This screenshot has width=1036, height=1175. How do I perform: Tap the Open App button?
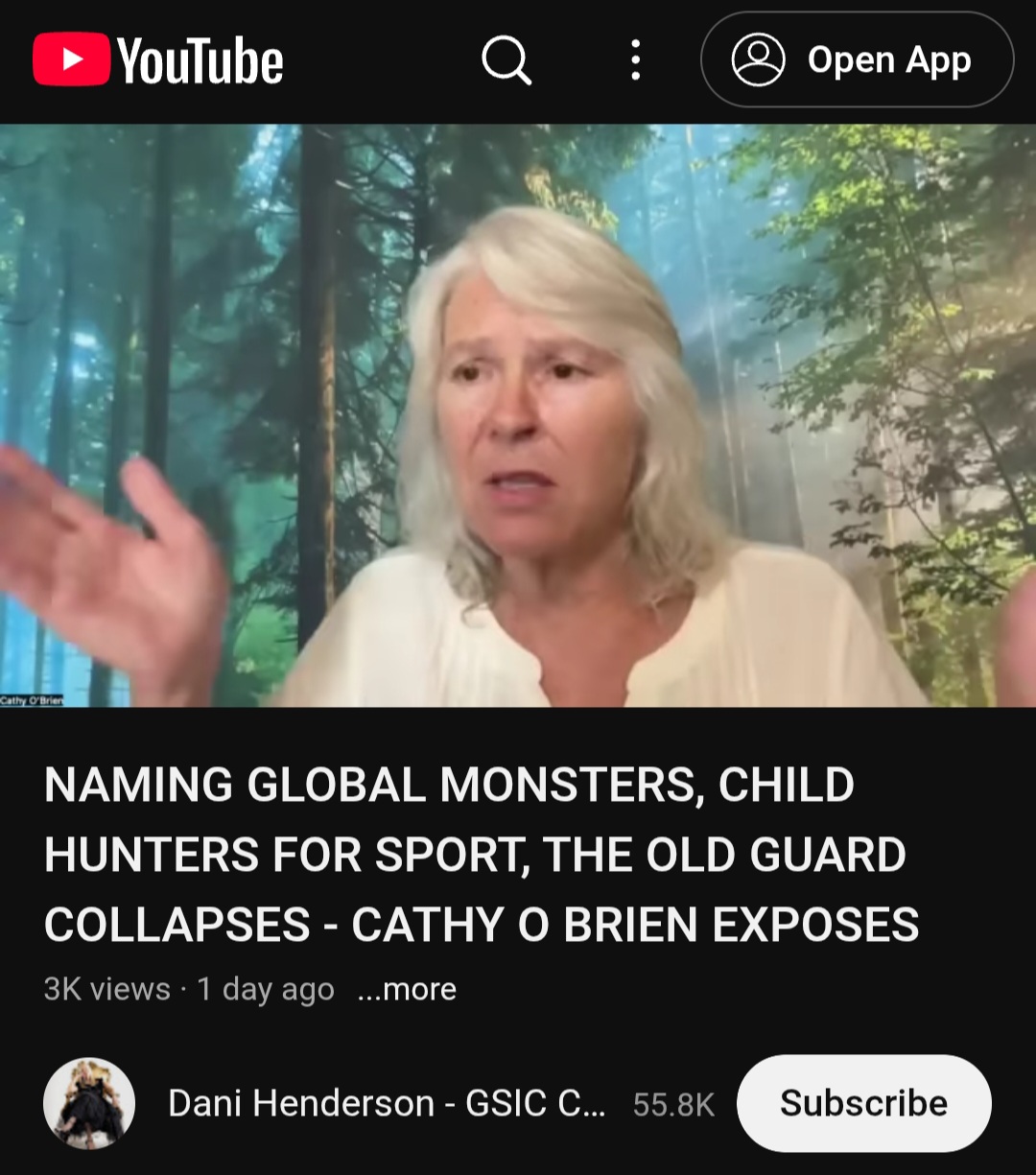[x=857, y=60]
